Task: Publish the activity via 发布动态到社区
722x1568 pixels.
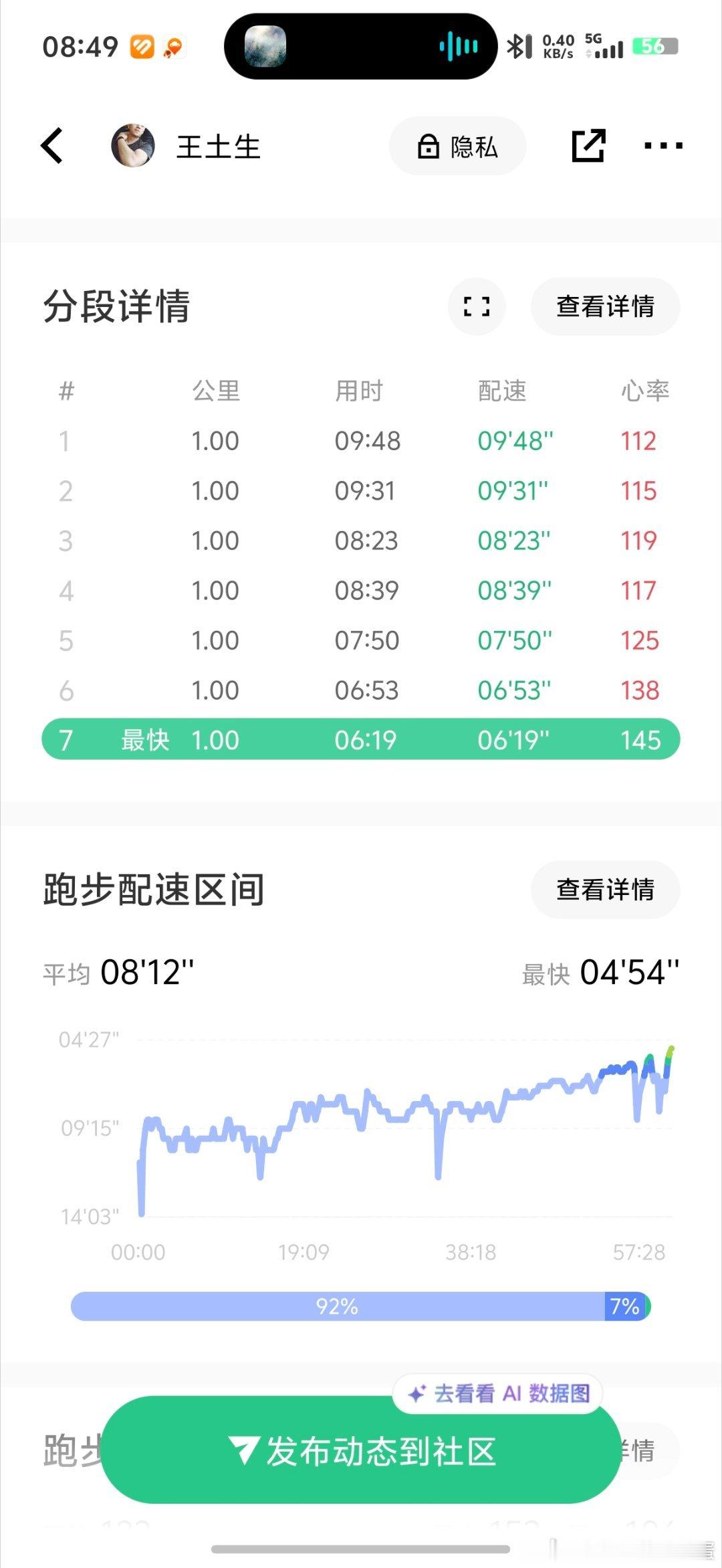Action: [x=361, y=1452]
